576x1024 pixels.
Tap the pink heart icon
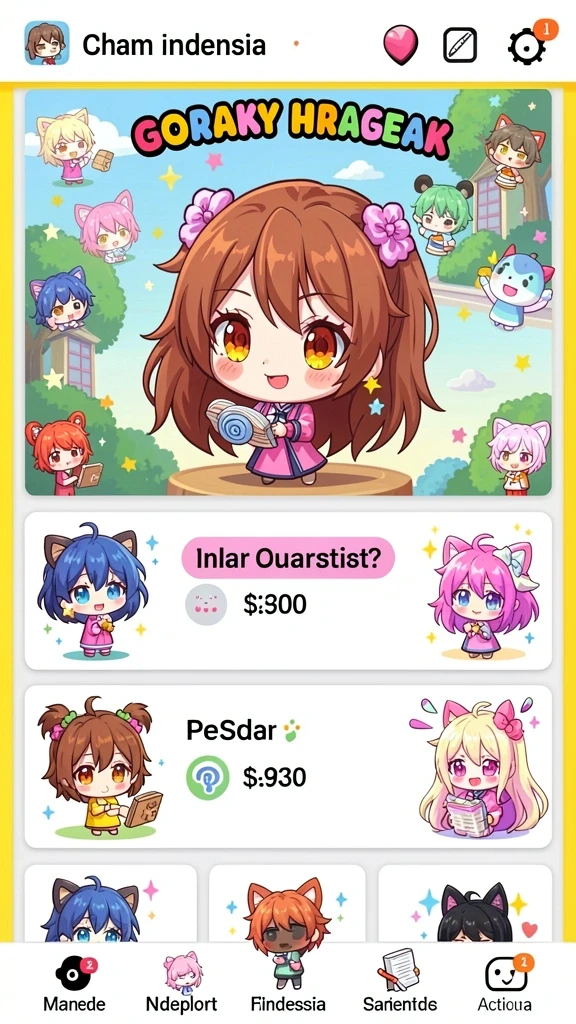coord(400,44)
